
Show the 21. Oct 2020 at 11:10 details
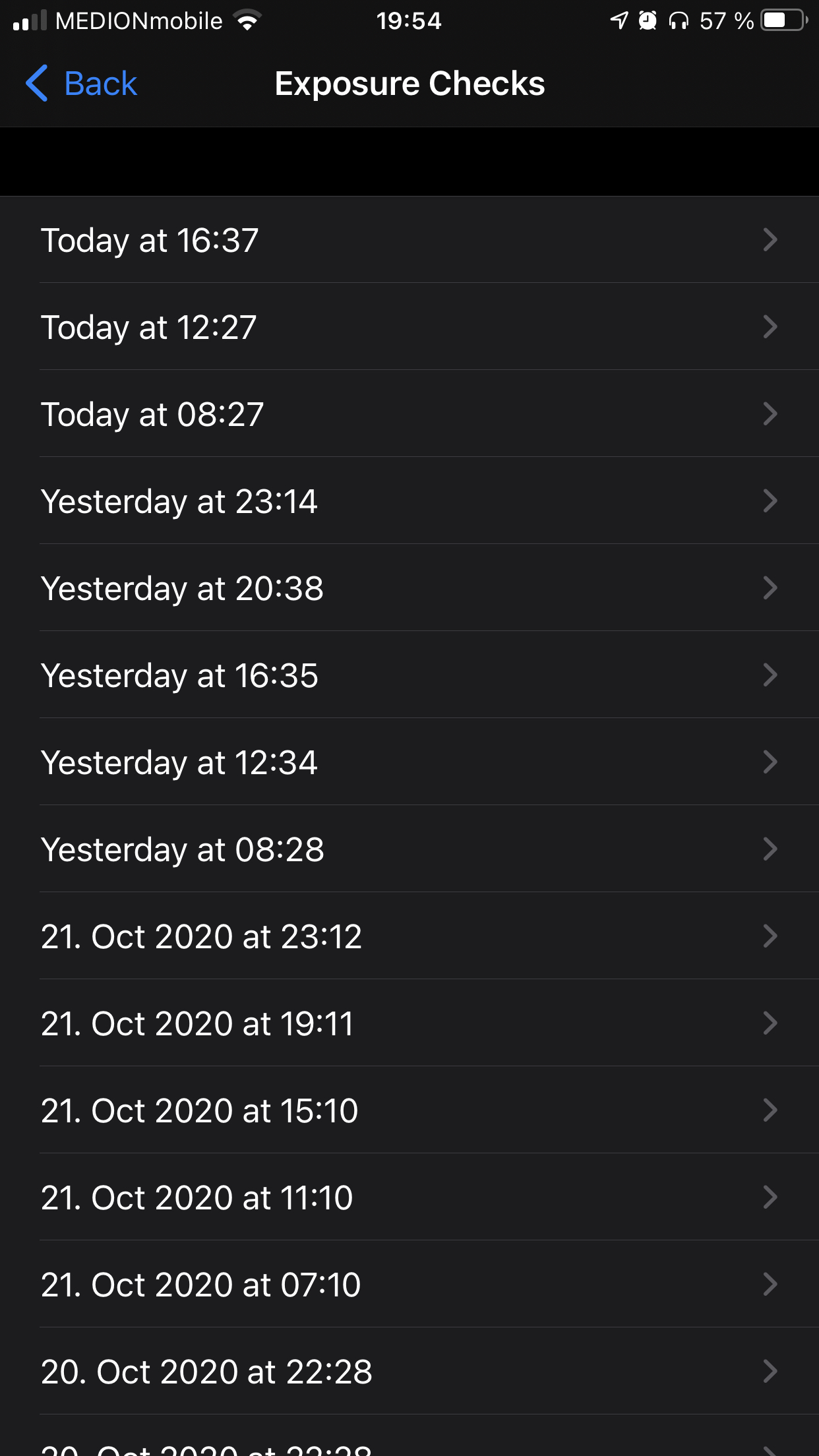[409, 1198]
